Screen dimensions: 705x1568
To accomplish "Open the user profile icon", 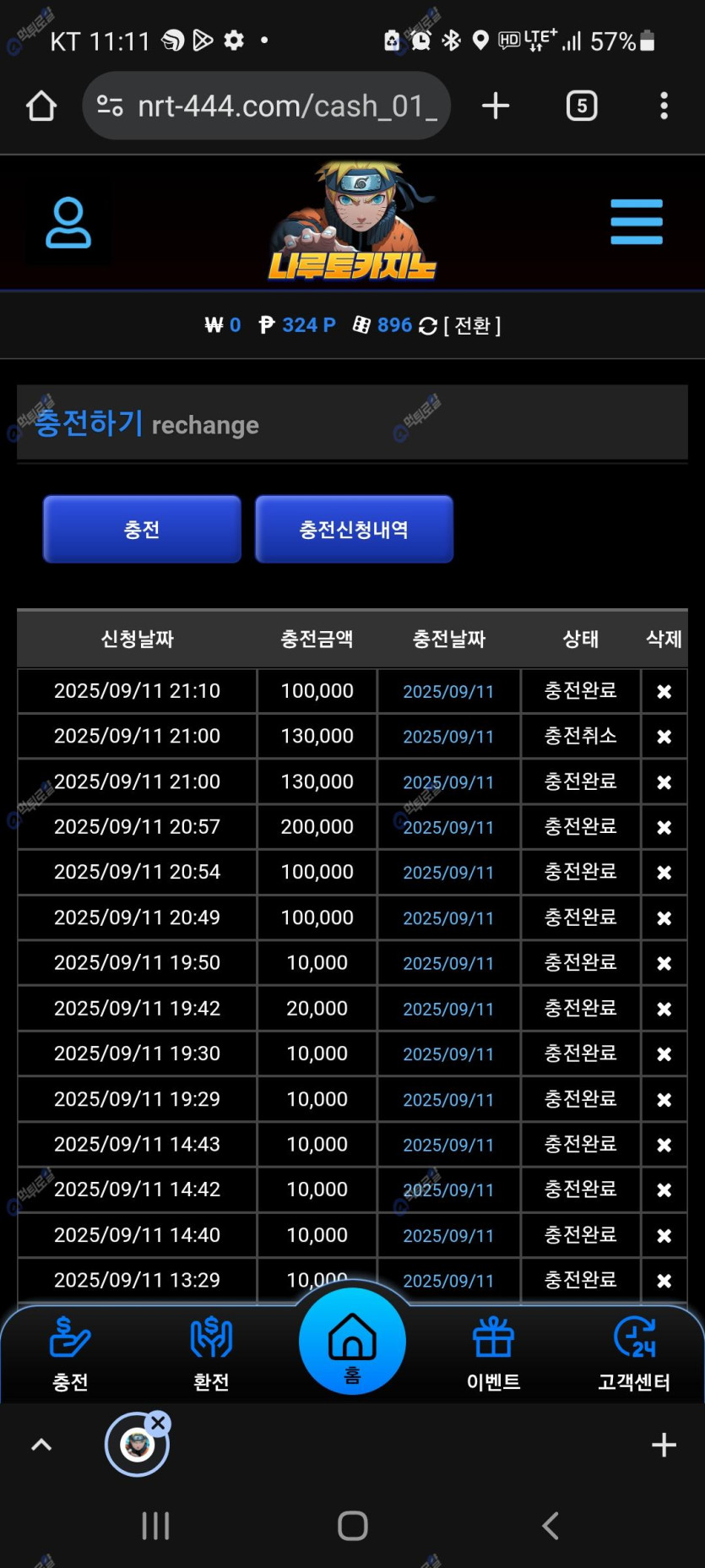I will [x=68, y=223].
